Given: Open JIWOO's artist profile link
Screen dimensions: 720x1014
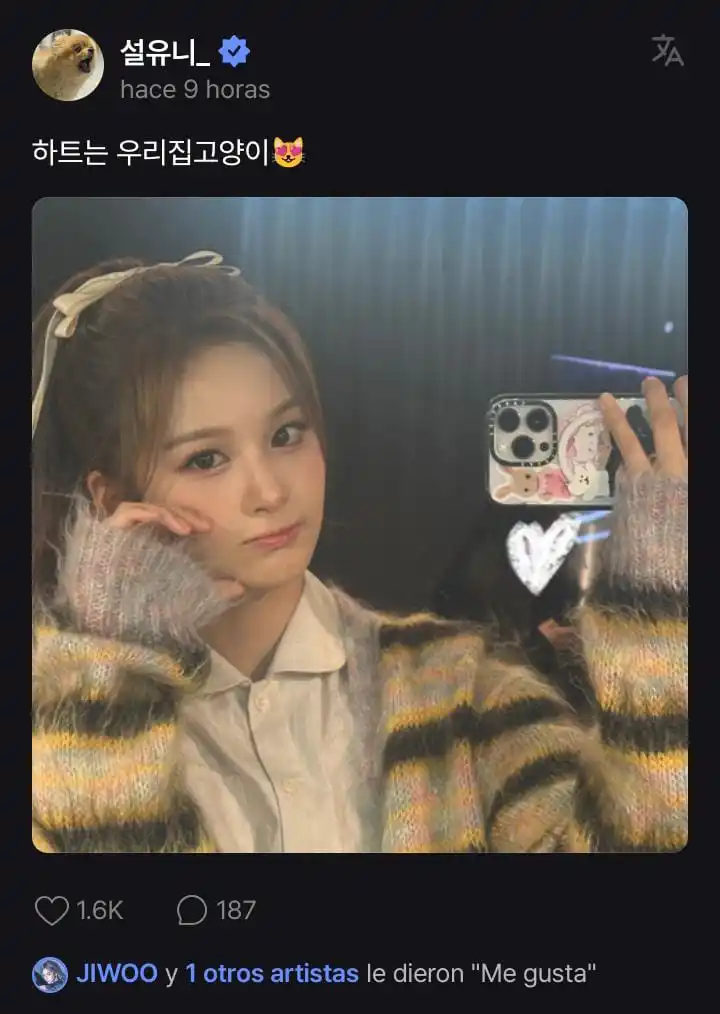Looking at the screenshot, I should pyautogui.click(x=116, y=973).
